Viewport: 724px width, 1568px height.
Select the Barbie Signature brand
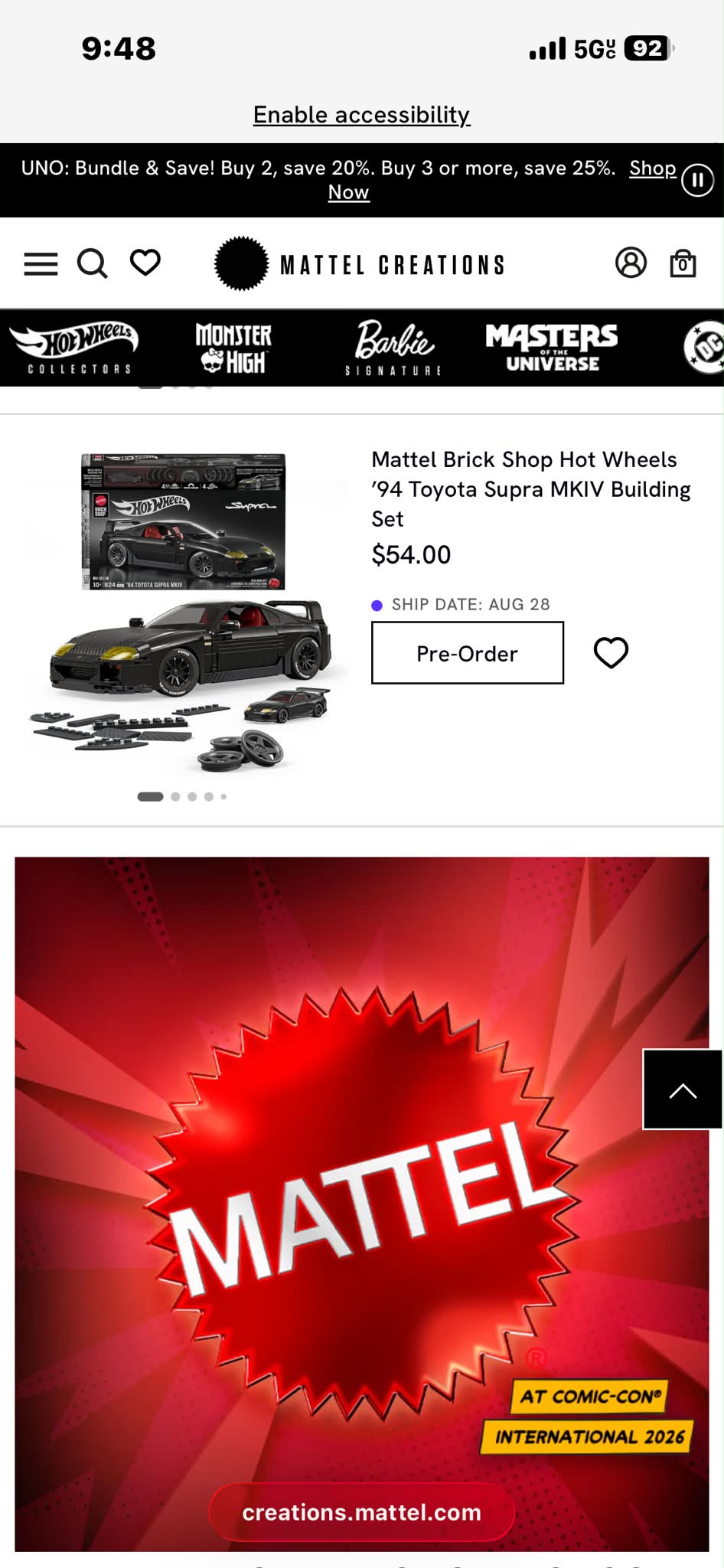pos(393,348)
